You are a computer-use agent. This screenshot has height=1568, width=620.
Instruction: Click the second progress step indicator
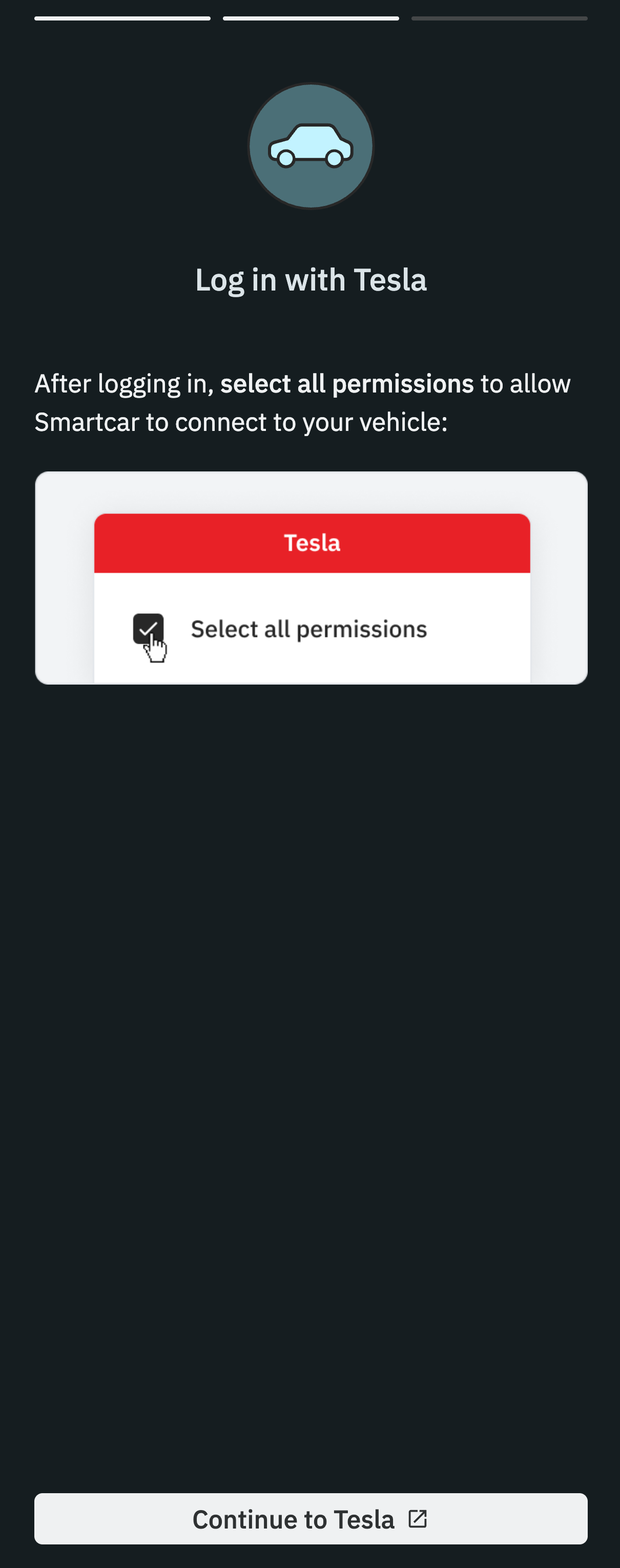click(x=311, y=18)
